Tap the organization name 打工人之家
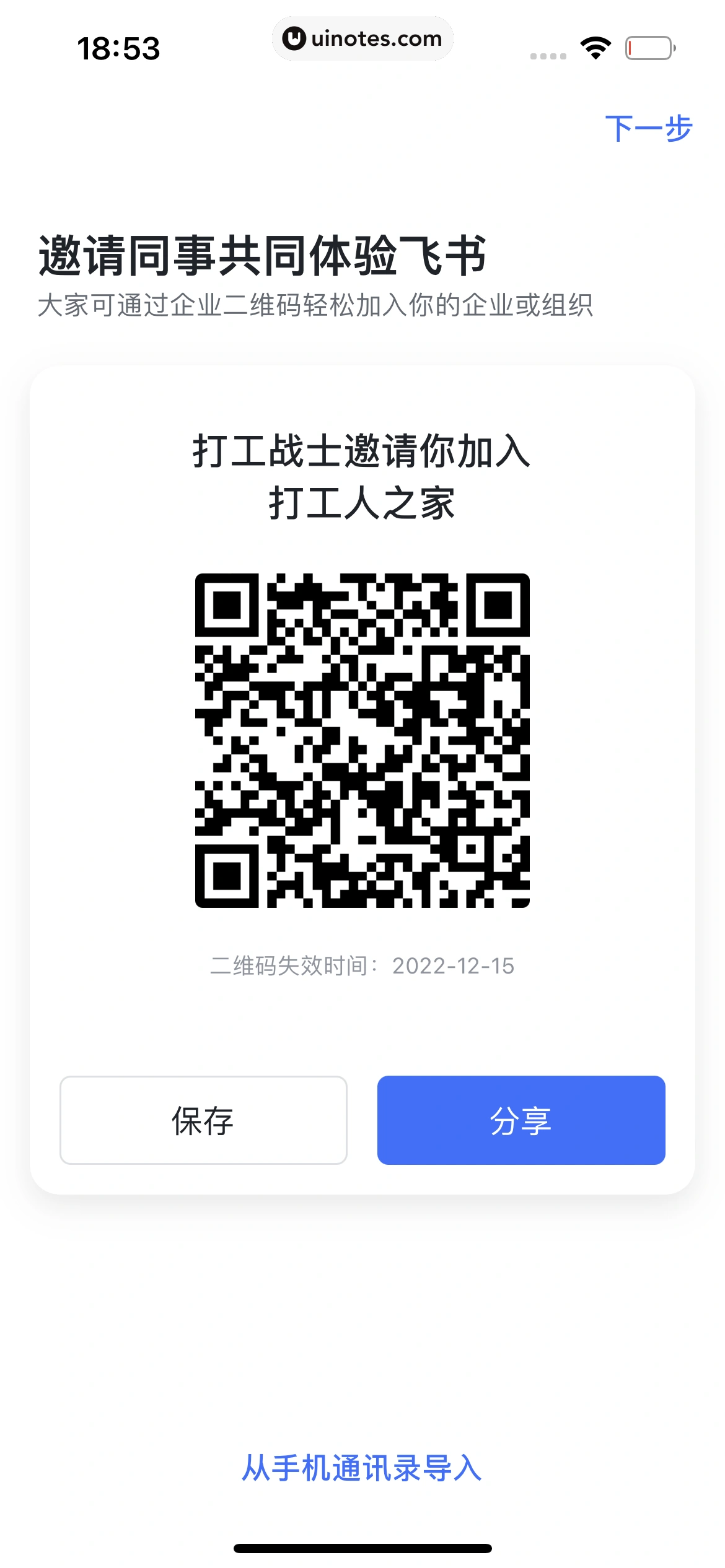 pos(362,505)
